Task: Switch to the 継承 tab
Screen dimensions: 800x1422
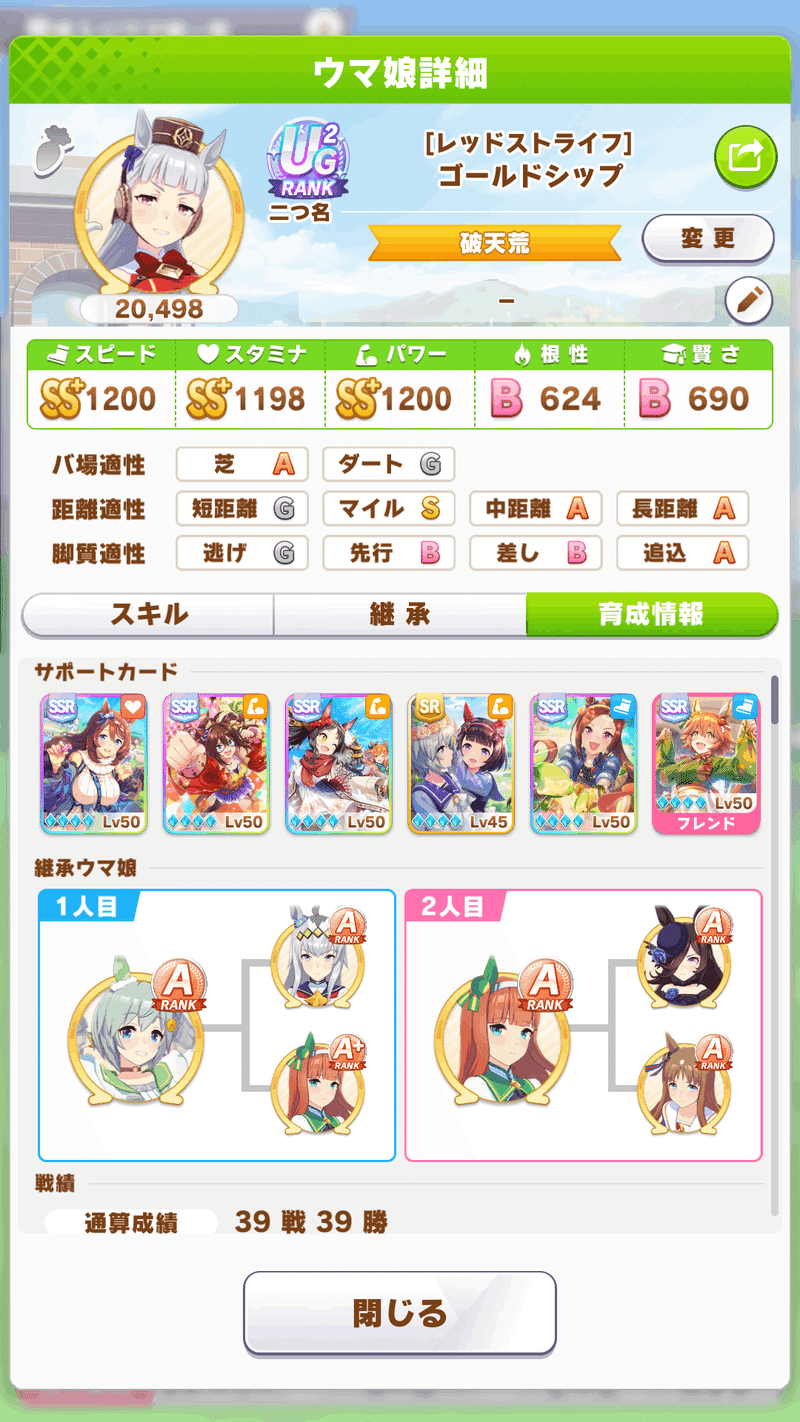Action: 400,614
